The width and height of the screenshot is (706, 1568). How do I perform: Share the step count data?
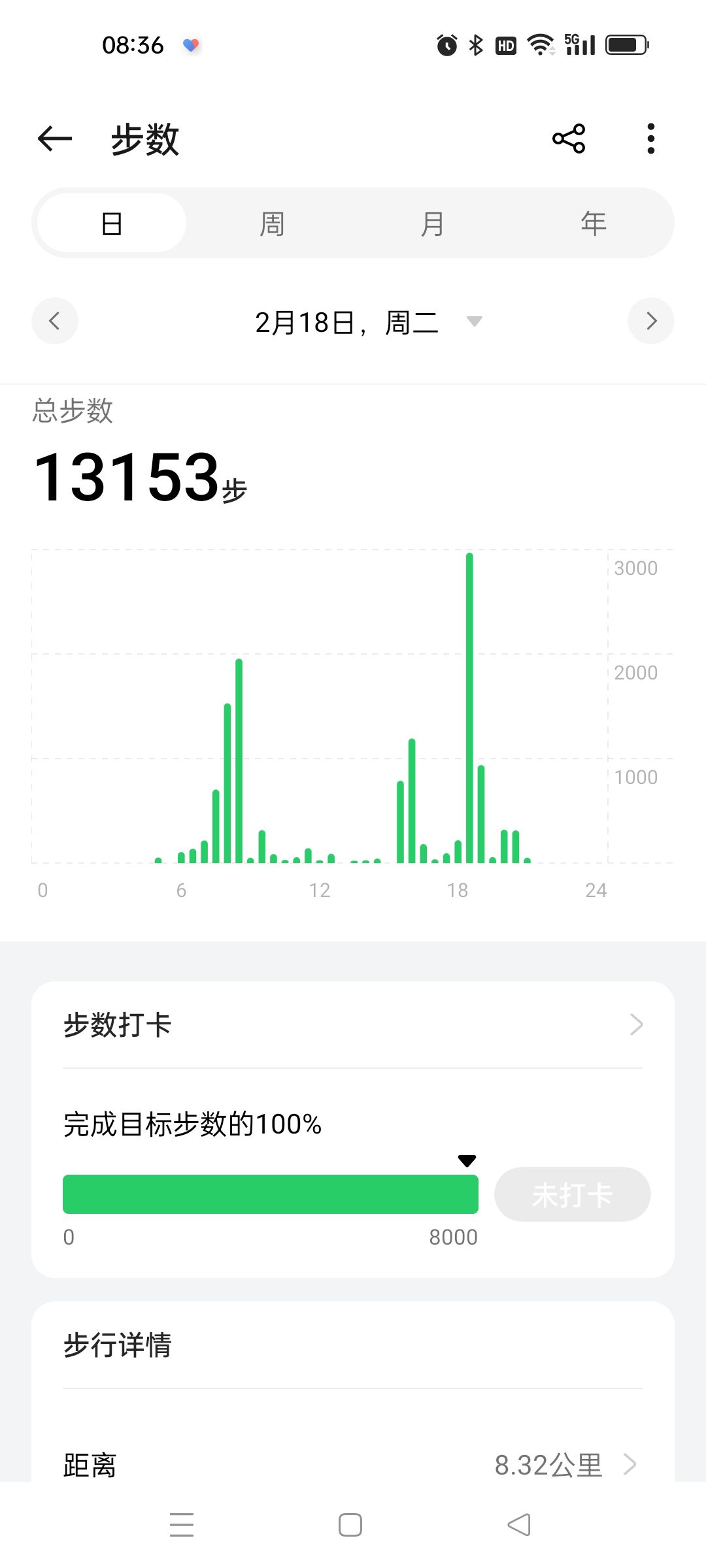tap(569, 139)
